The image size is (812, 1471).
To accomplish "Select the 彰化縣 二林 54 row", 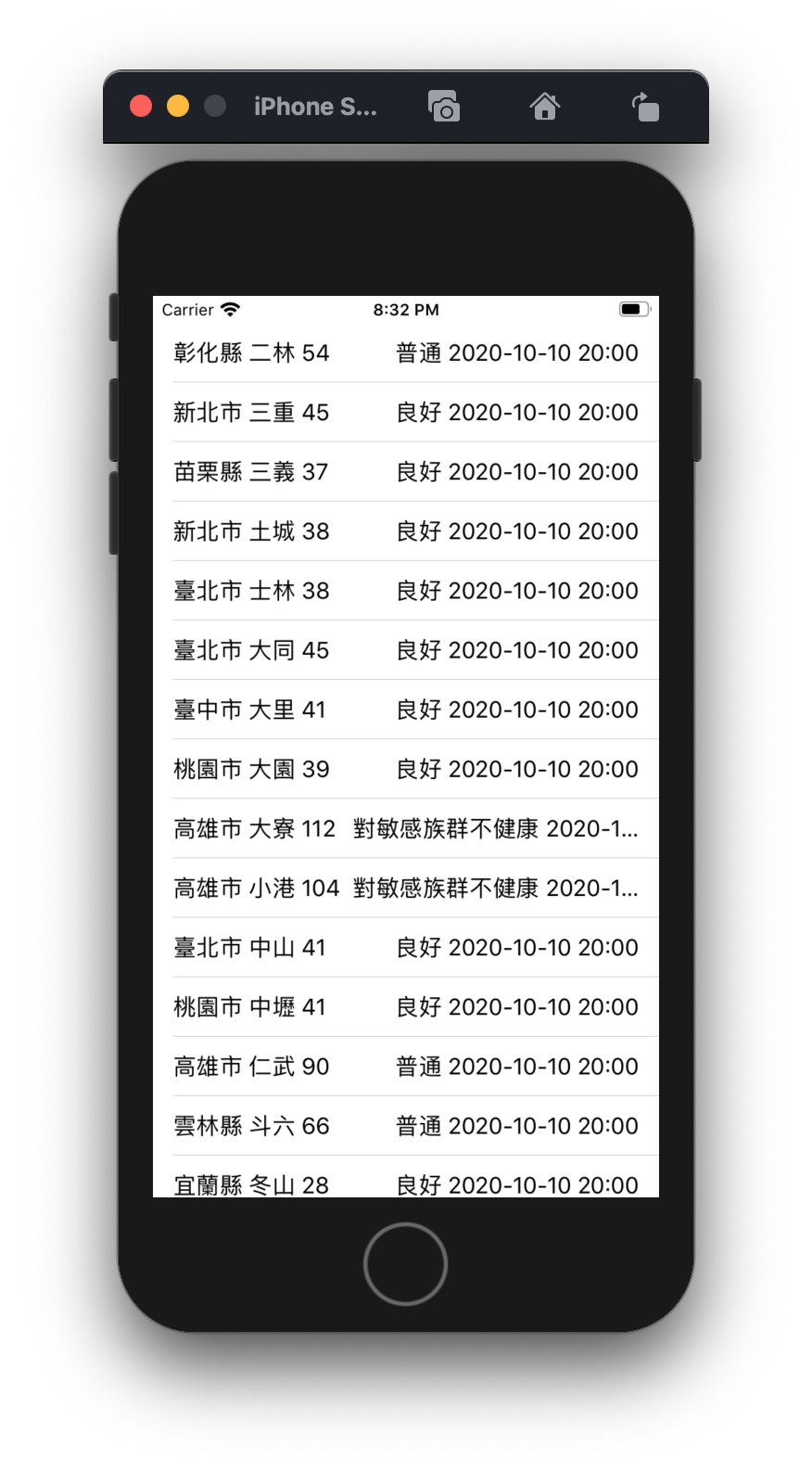I will coord(405,353).
